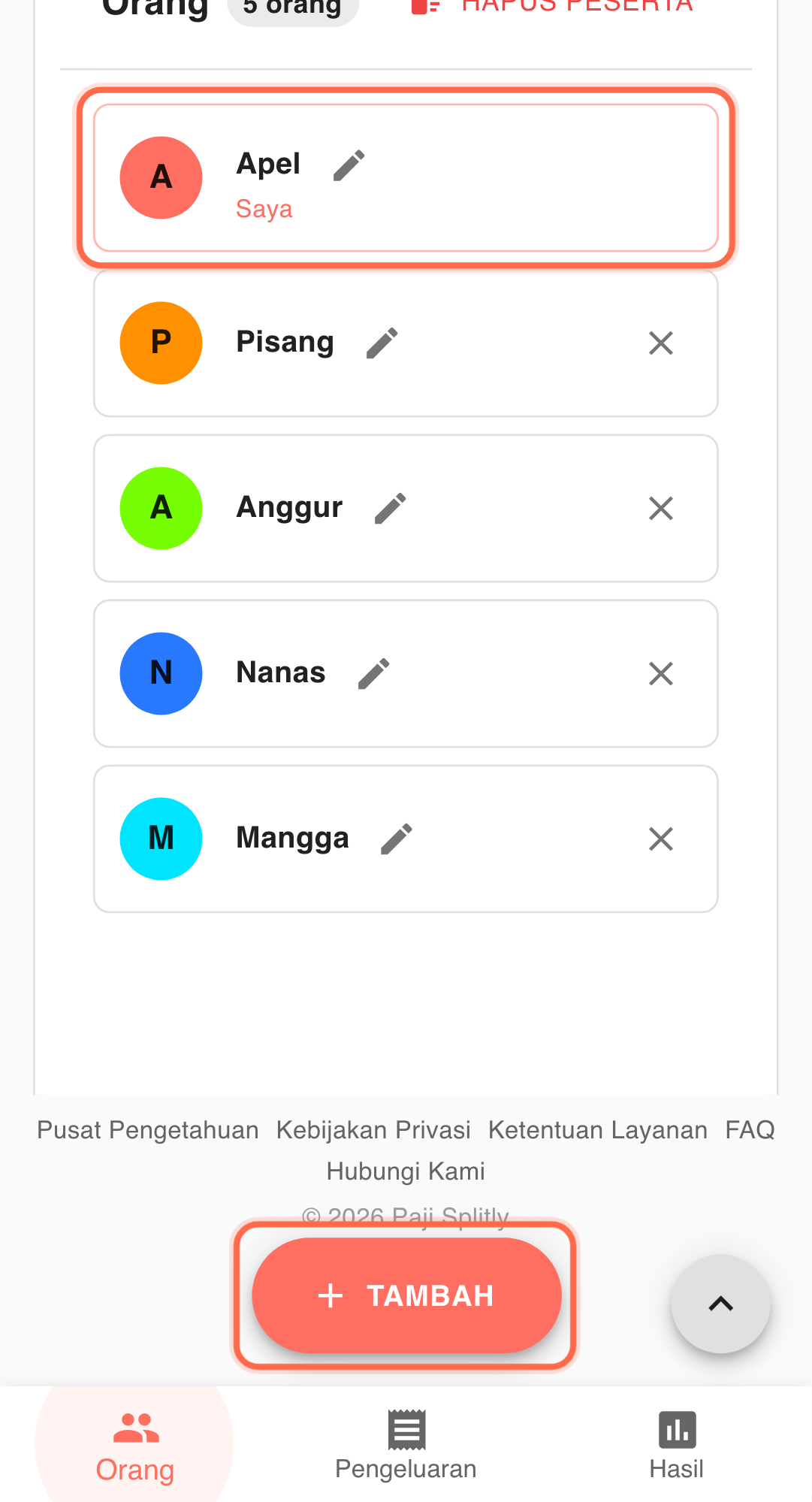Click Mangga's cyan avatar circle
Screen dimensions: 812x1502
point(161,838)
